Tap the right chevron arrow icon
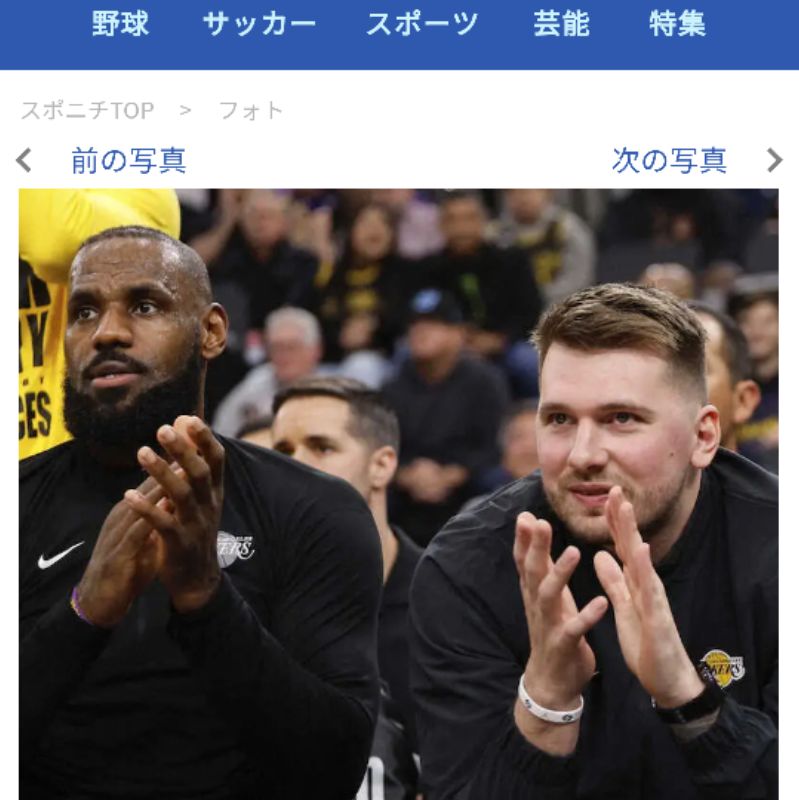799x800 pixels. [774, 161]
